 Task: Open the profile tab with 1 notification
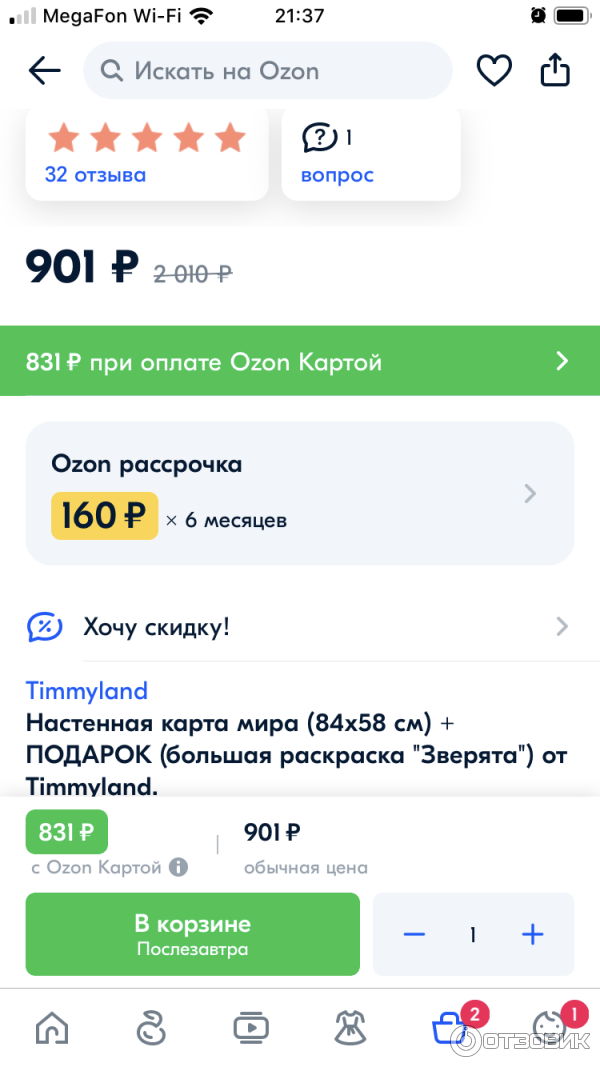(550, 1026)
